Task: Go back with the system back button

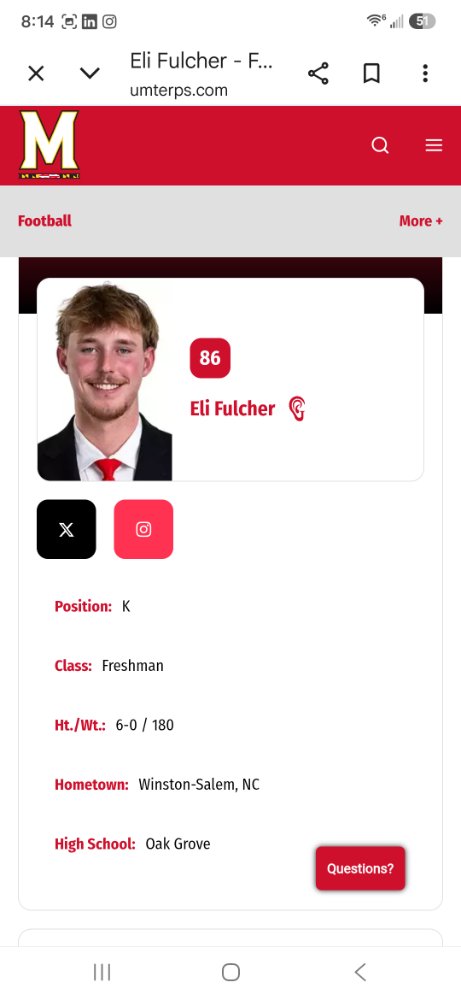Action: (x=360, y=972)
